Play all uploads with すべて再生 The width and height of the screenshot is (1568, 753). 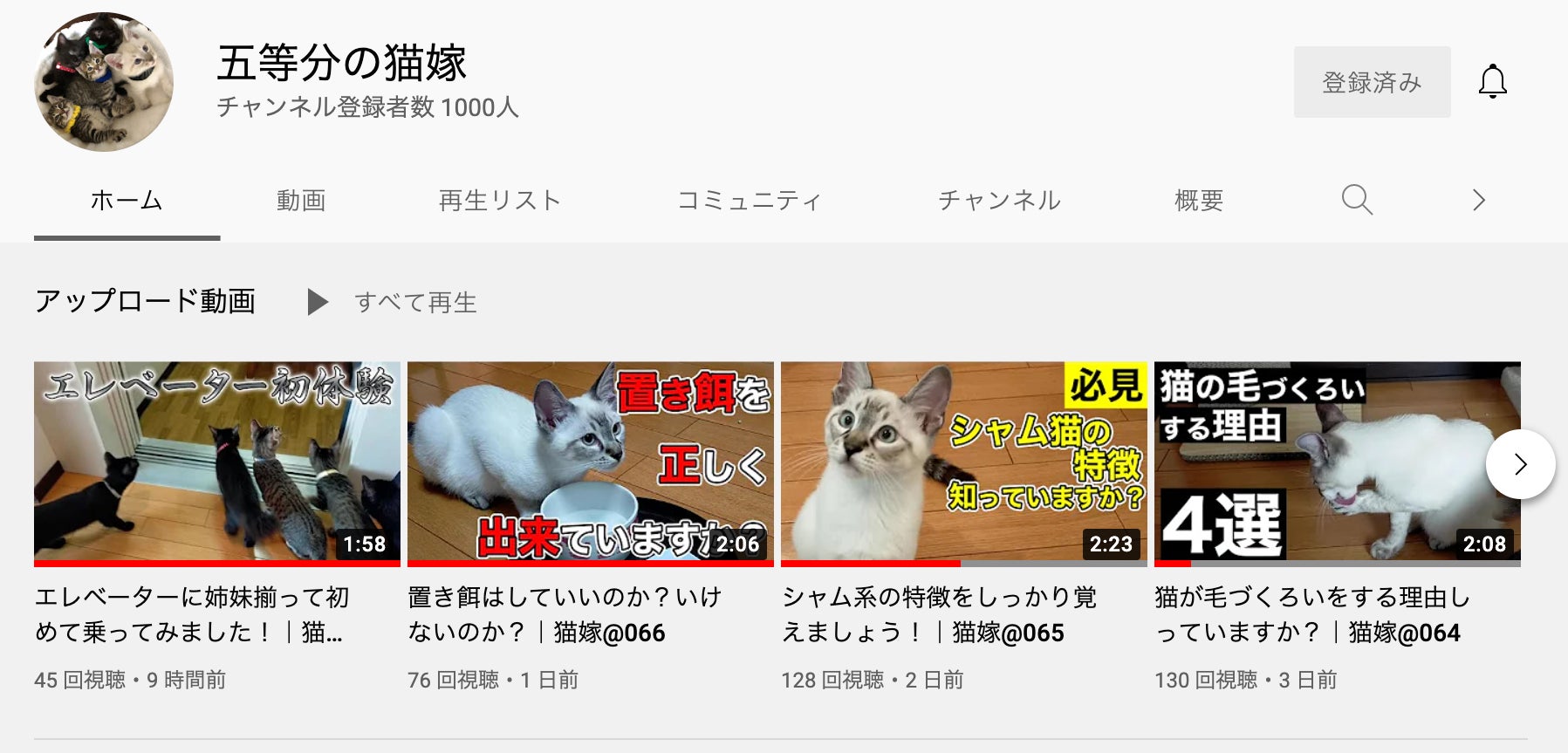pyautogui.click(x=393, y=303)
